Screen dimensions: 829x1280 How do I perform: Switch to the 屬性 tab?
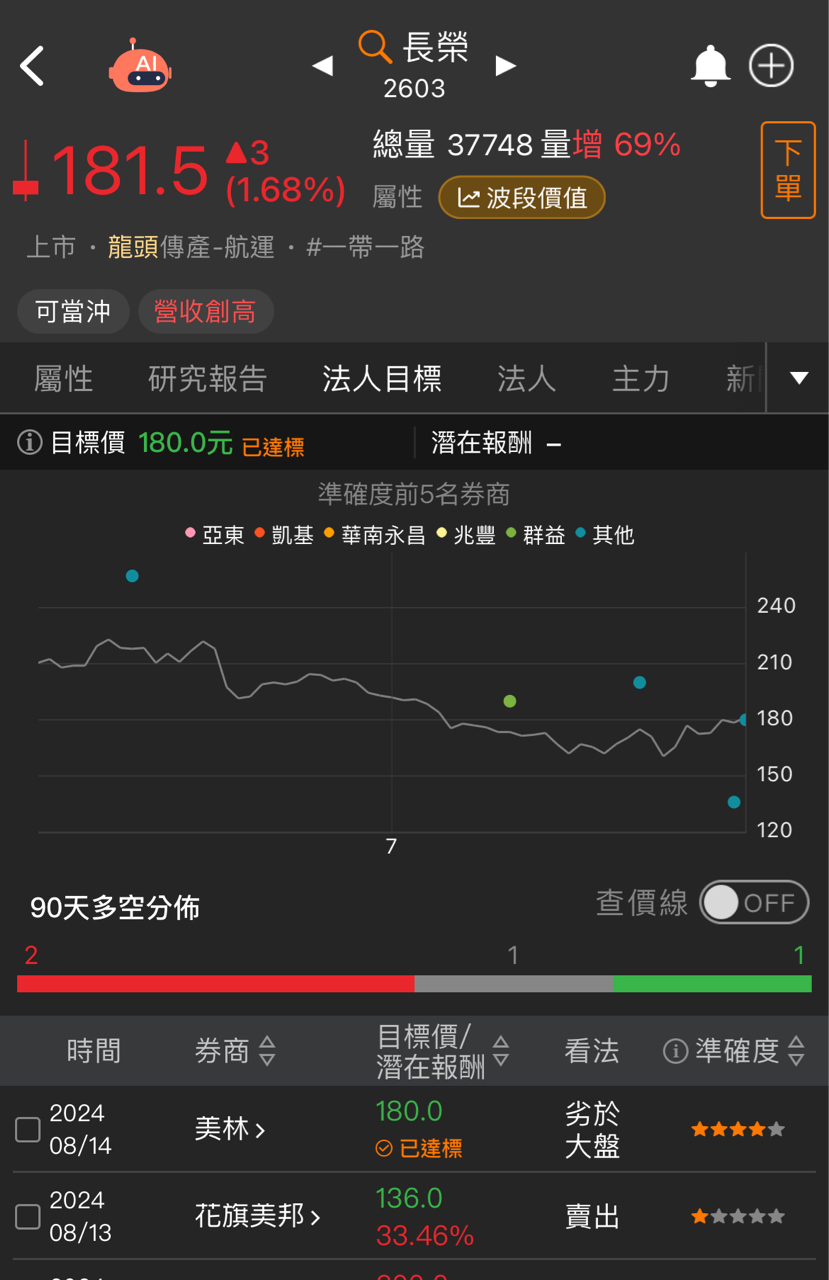pos(63,379)
